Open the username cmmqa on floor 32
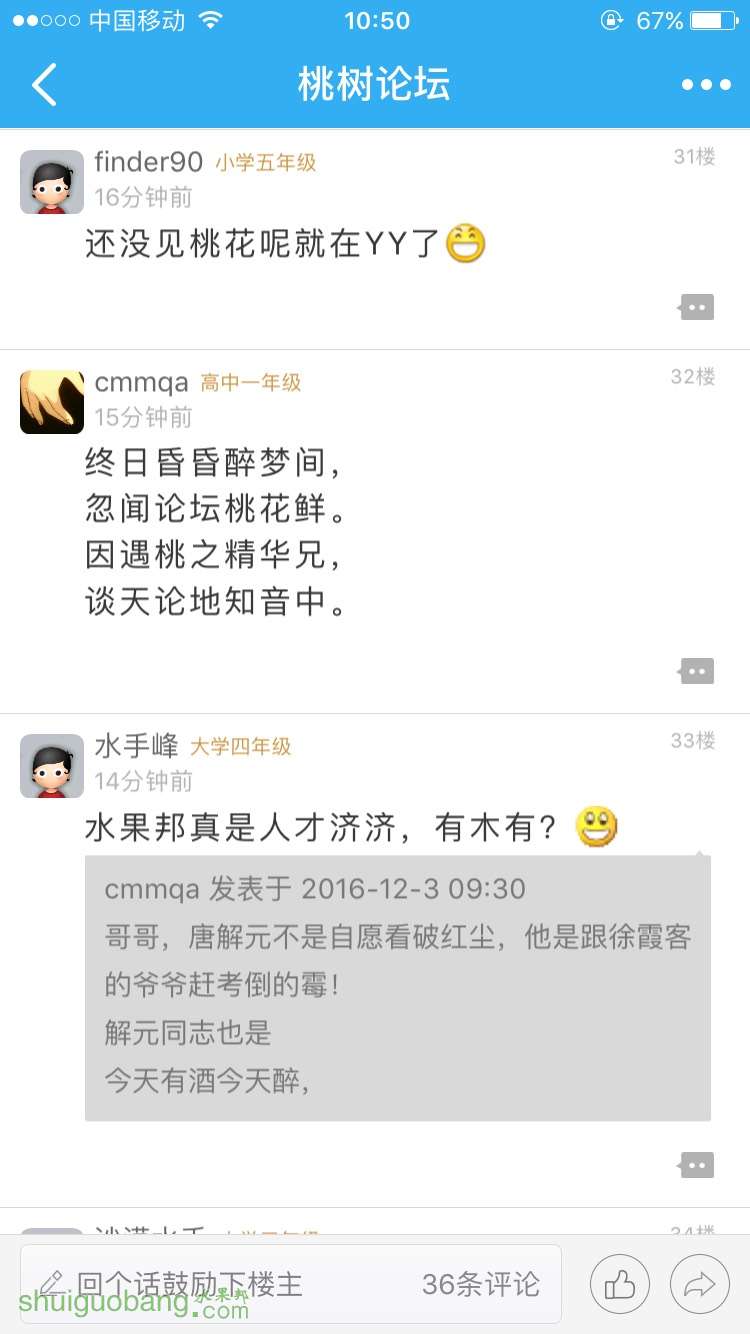 point(141,381)
